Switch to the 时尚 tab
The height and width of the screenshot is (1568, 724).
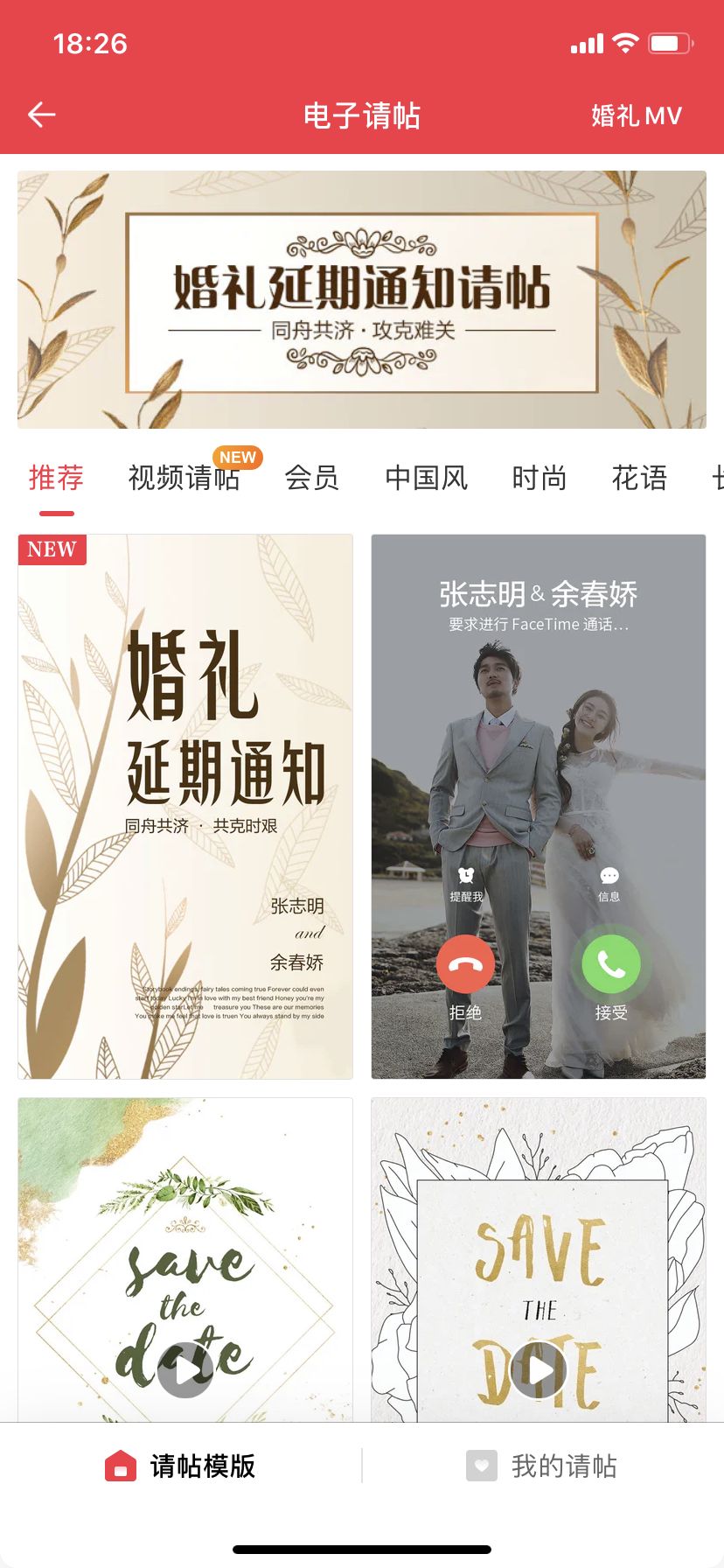[x=539, y=478]
